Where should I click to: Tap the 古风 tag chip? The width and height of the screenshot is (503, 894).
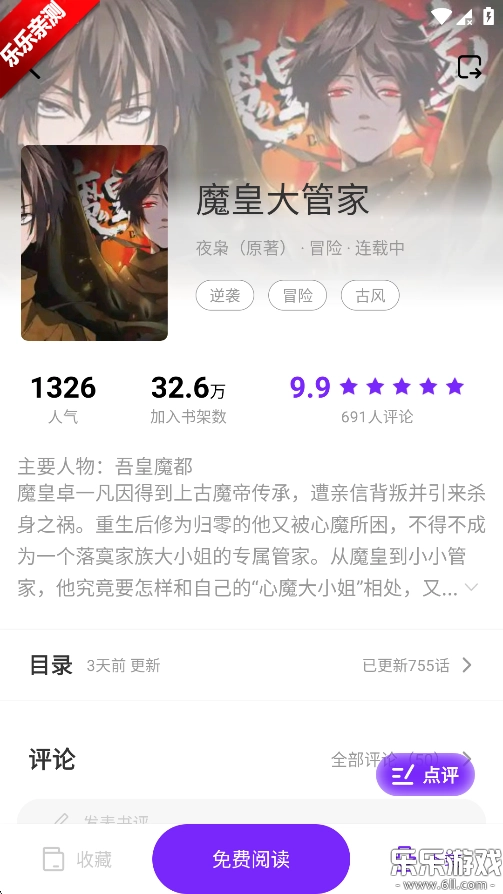click(x=370, y=295)
